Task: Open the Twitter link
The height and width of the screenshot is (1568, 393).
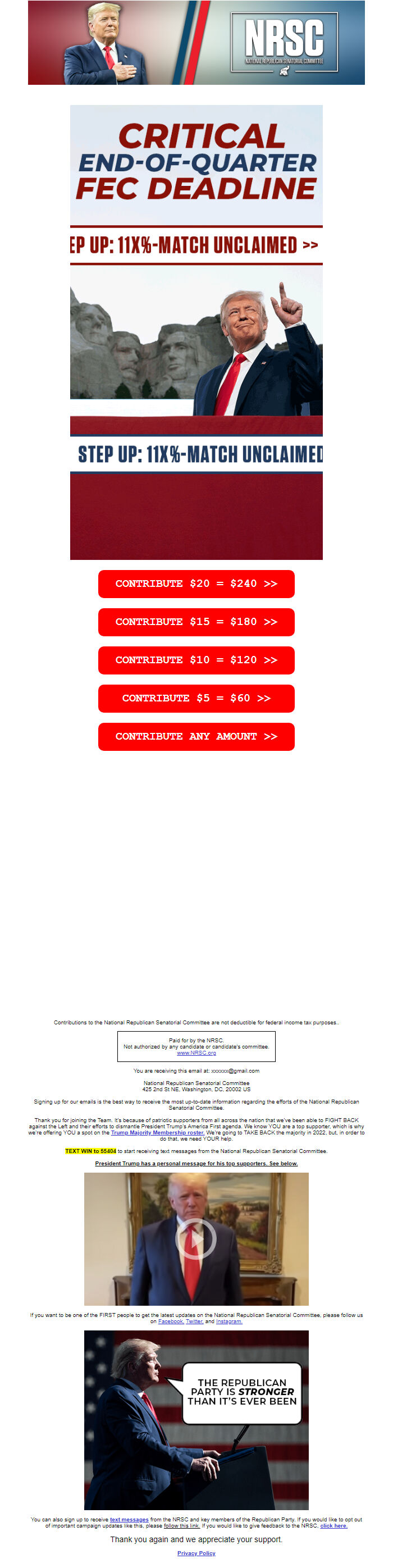Action: point(194,1321)
